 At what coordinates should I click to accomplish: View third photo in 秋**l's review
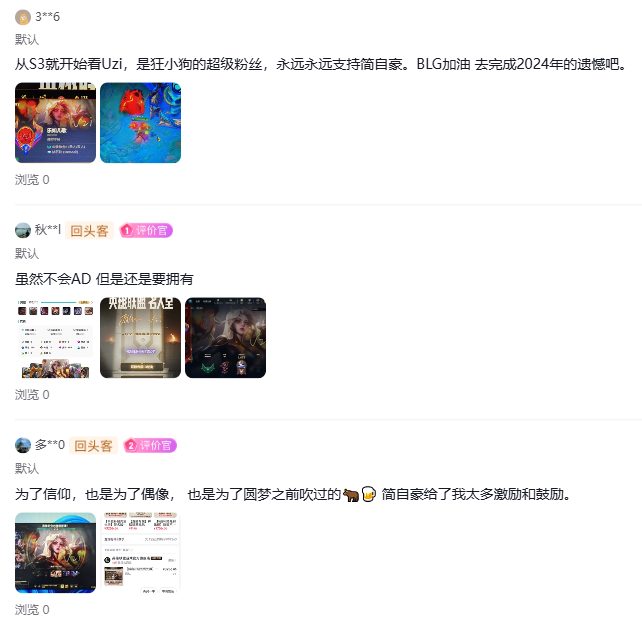pyautogui.click(x=225, y=338)
